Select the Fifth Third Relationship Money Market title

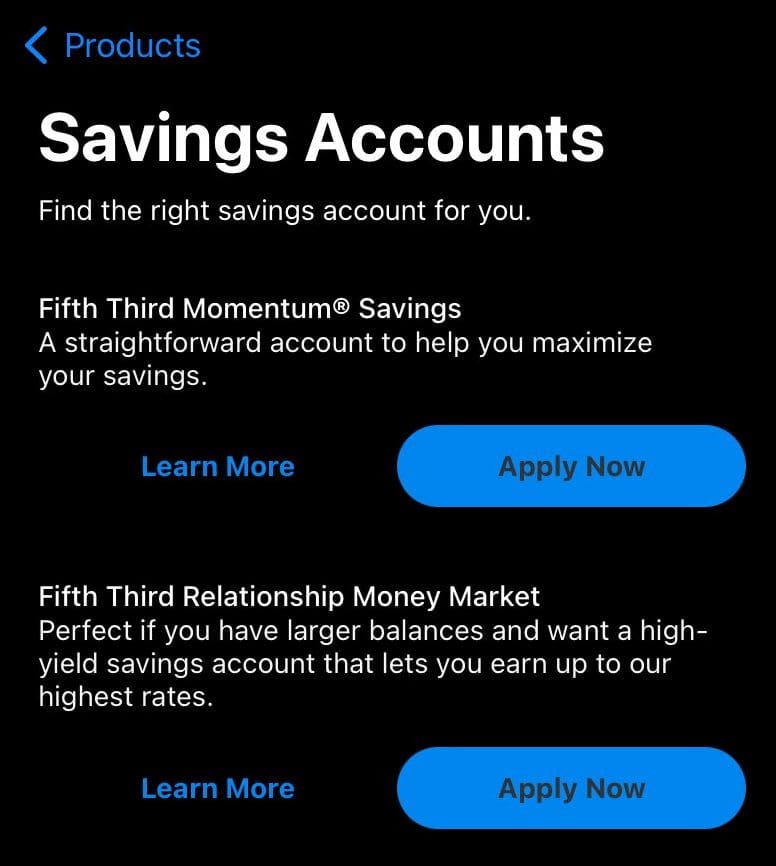(288, 596)
